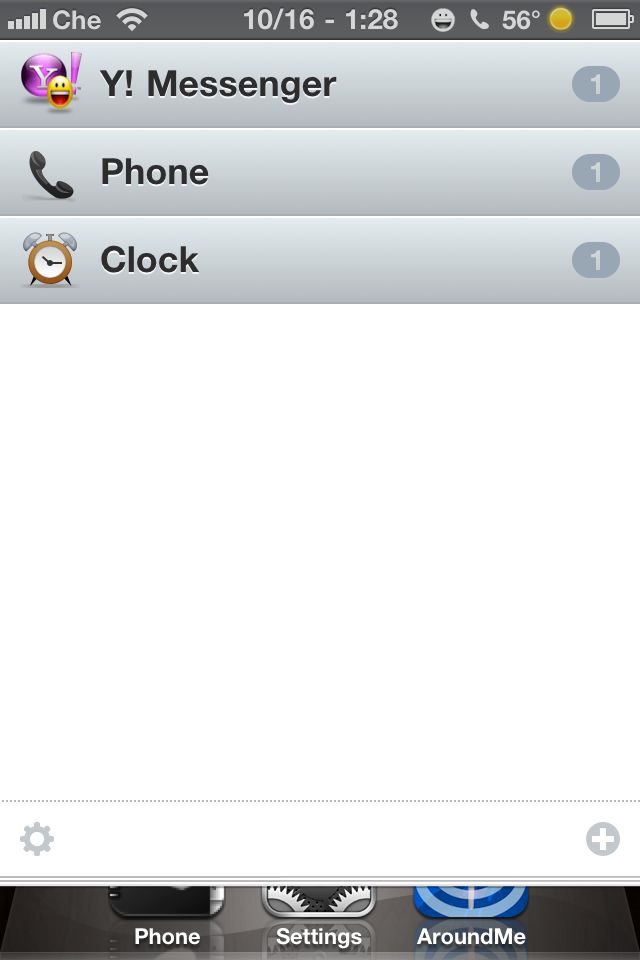The height and width of the screenshot is (960, 640).
Task: Open settings via the gear icon
Action: point(37,839)
